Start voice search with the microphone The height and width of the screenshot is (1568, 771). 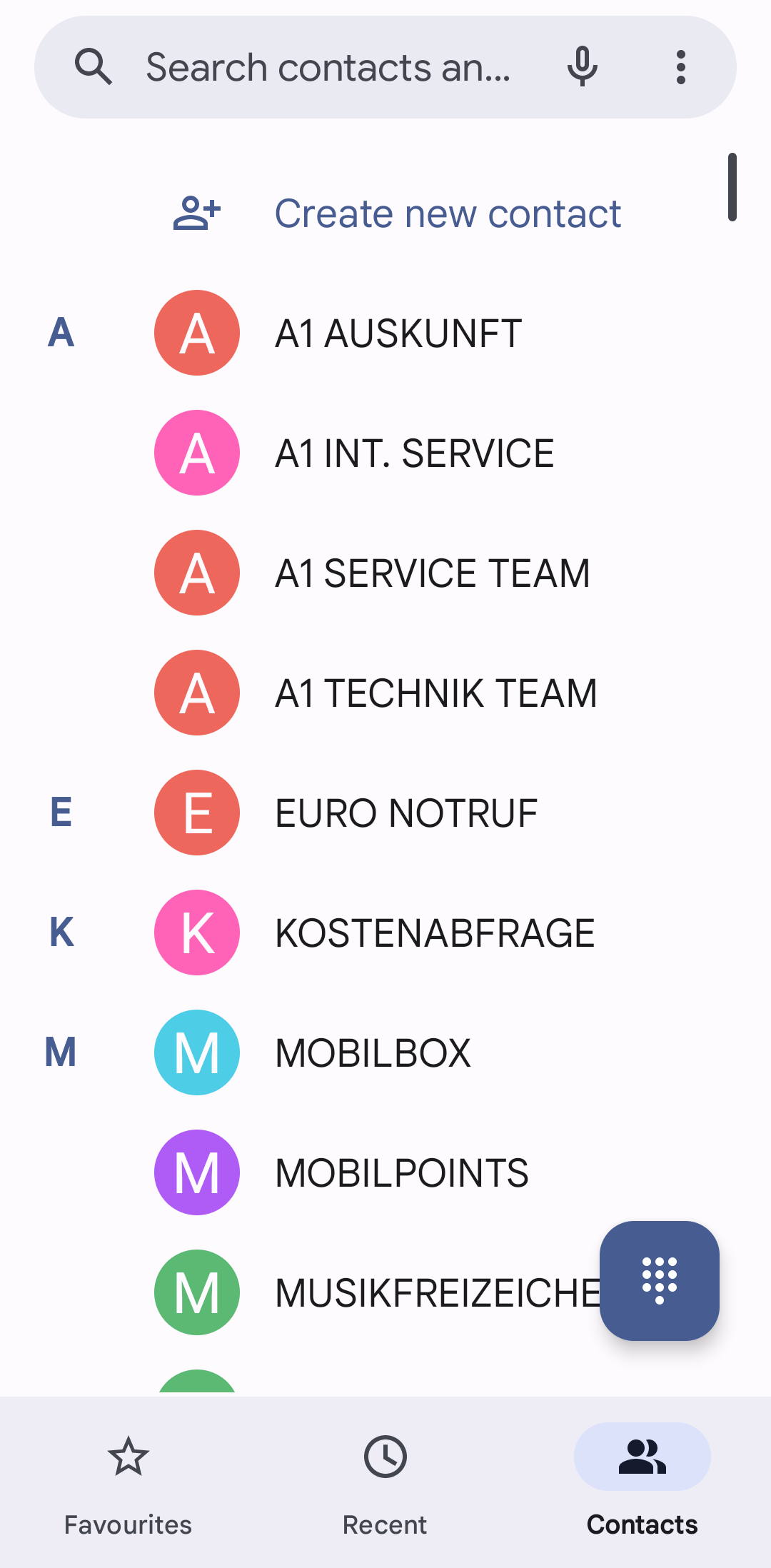pyautogui.click(x=582, y=66)
